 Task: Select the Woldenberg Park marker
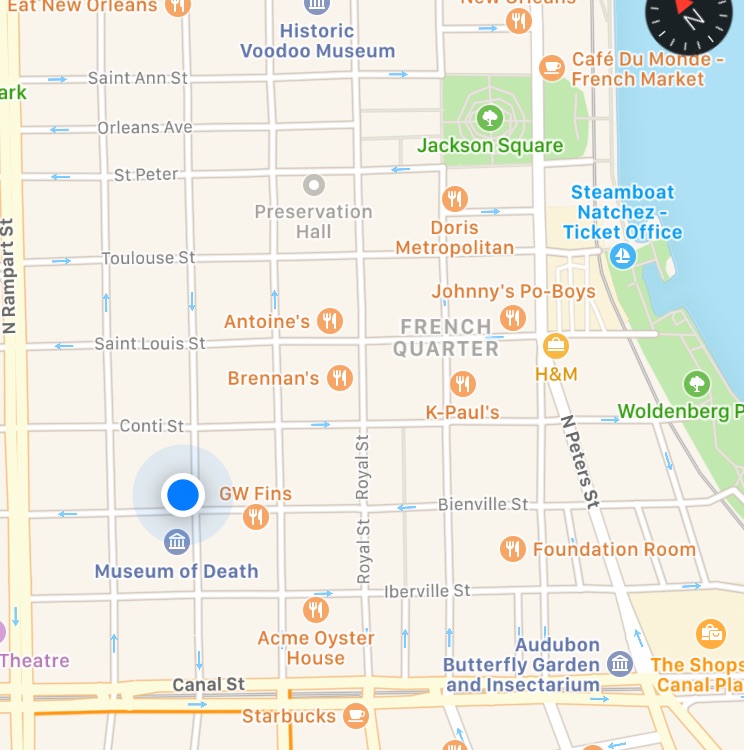[696, 383]
